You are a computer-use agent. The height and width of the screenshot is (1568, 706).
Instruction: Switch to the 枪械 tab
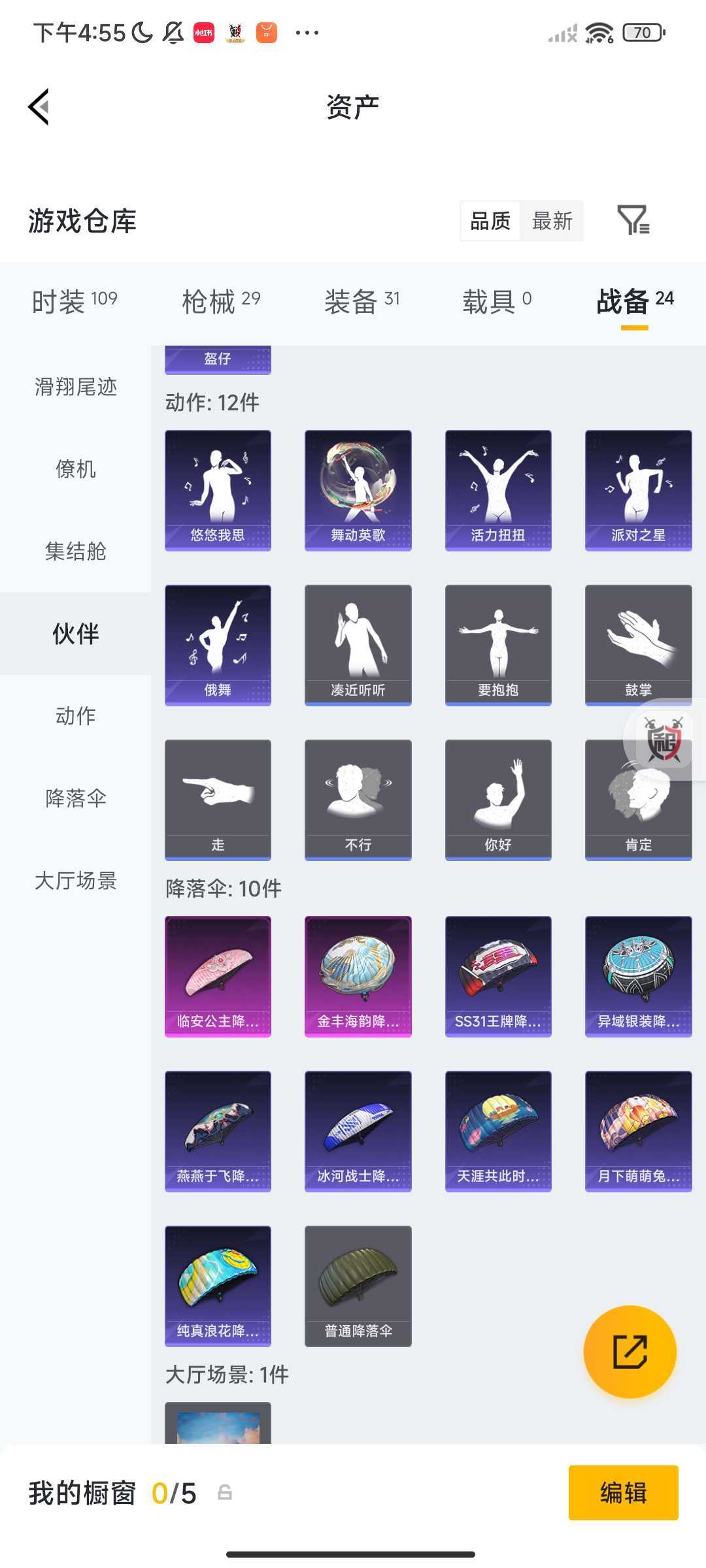[209, 301]
